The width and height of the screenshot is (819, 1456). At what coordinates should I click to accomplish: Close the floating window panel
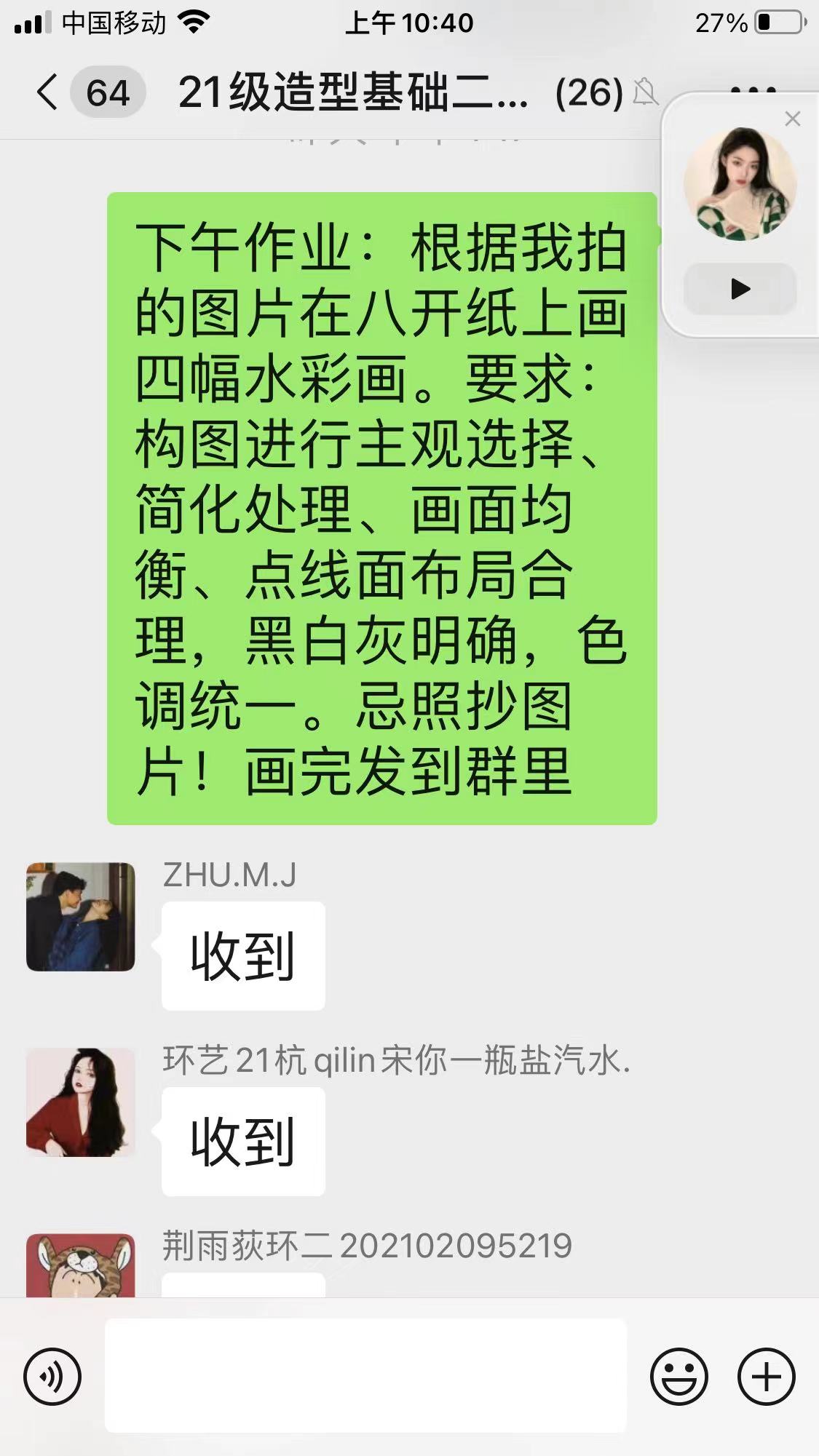pos(793,119)
